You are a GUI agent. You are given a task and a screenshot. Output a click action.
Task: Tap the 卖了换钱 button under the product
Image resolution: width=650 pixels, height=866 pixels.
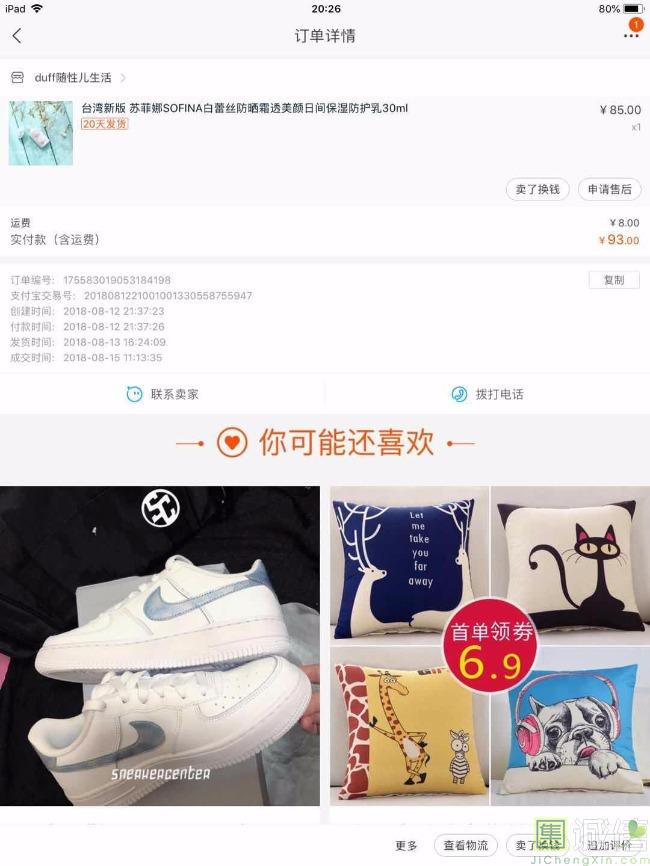coord(538,189)
